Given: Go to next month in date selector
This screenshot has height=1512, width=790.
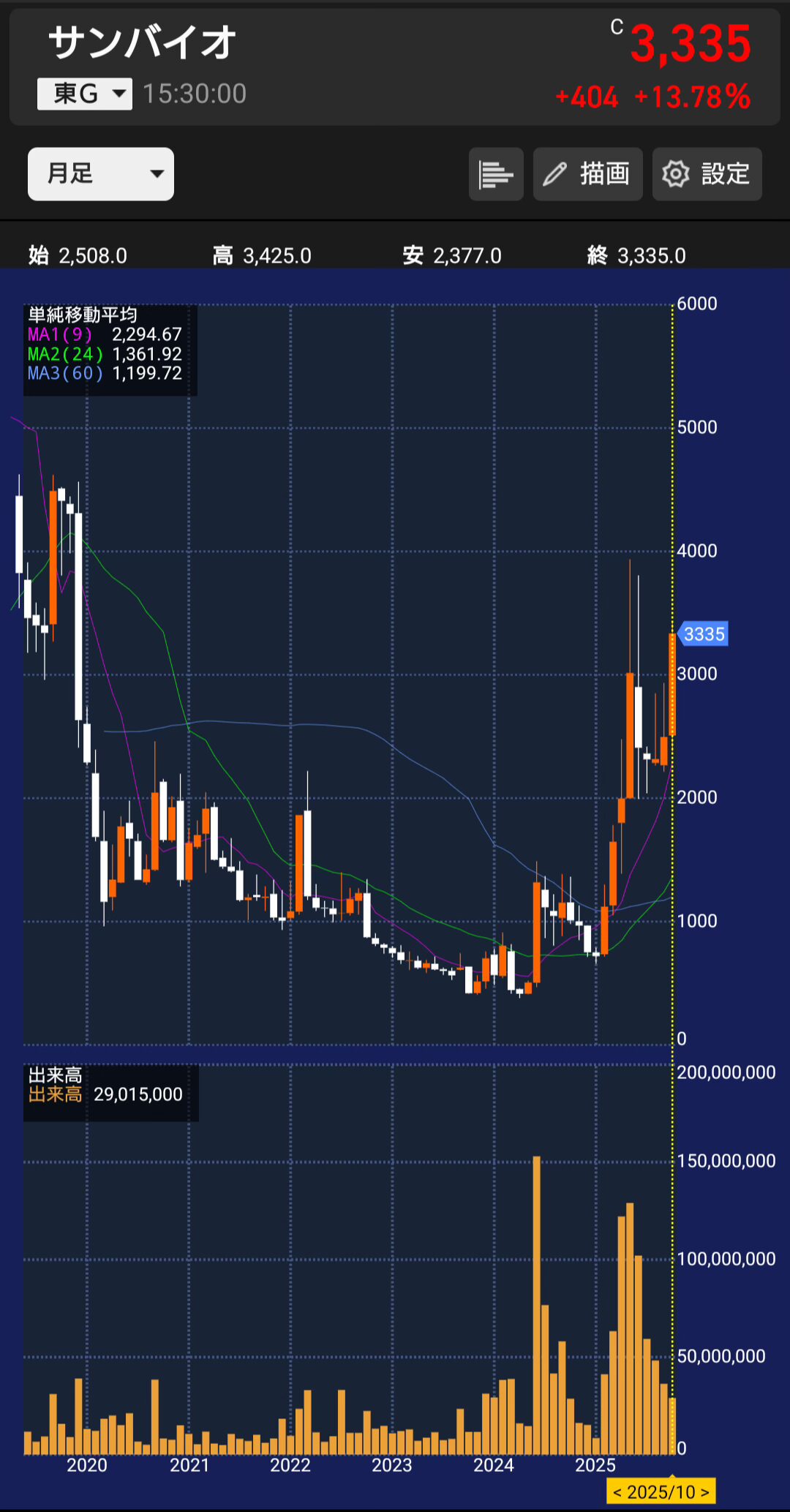Looking at the screenshot, I should (x=705, y=1492).
